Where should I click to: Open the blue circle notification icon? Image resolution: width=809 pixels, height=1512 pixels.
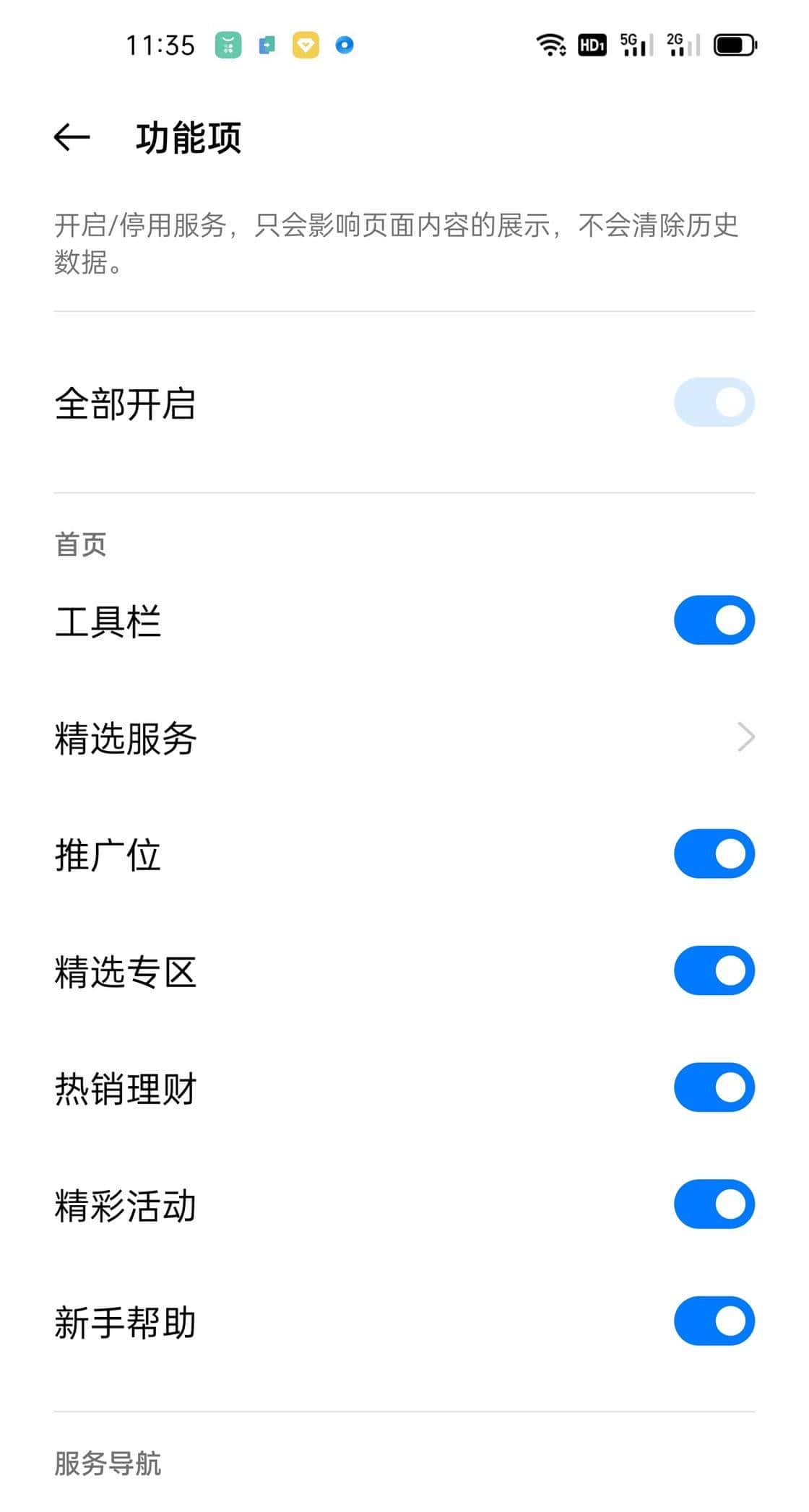(x=345, y=45)
